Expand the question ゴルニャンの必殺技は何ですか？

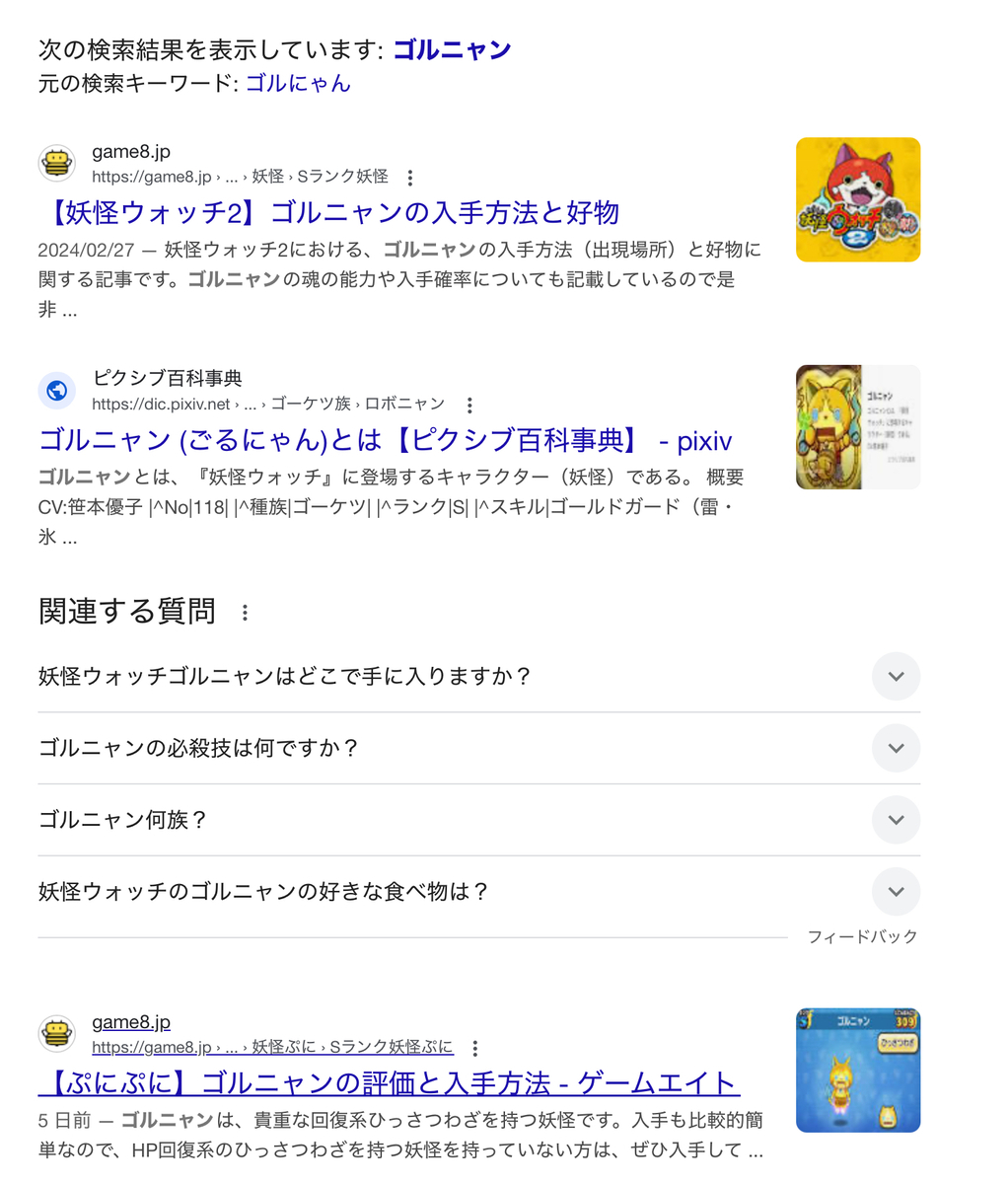tap(479, 748)
